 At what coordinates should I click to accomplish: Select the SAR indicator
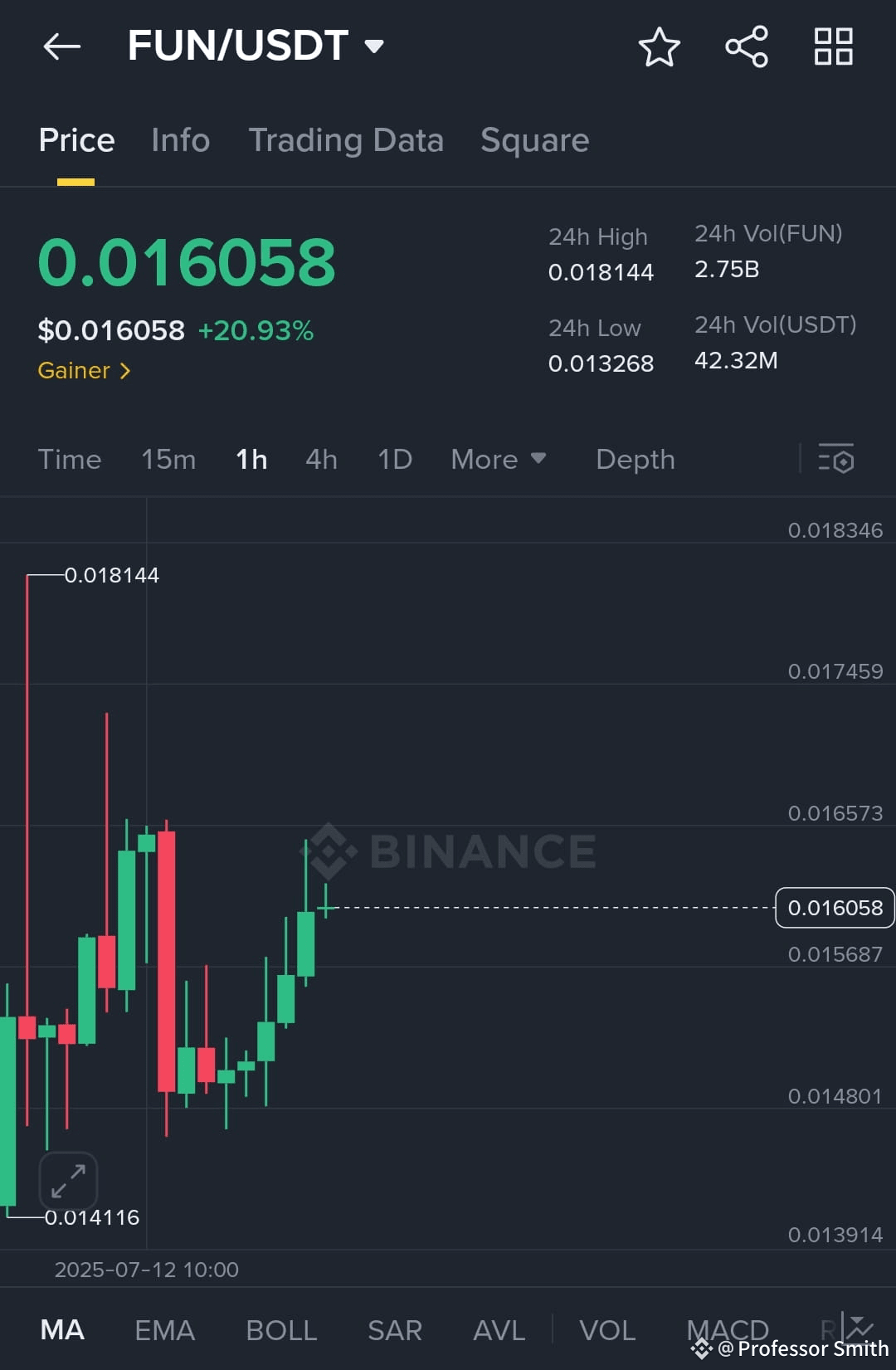[395, 1330]
